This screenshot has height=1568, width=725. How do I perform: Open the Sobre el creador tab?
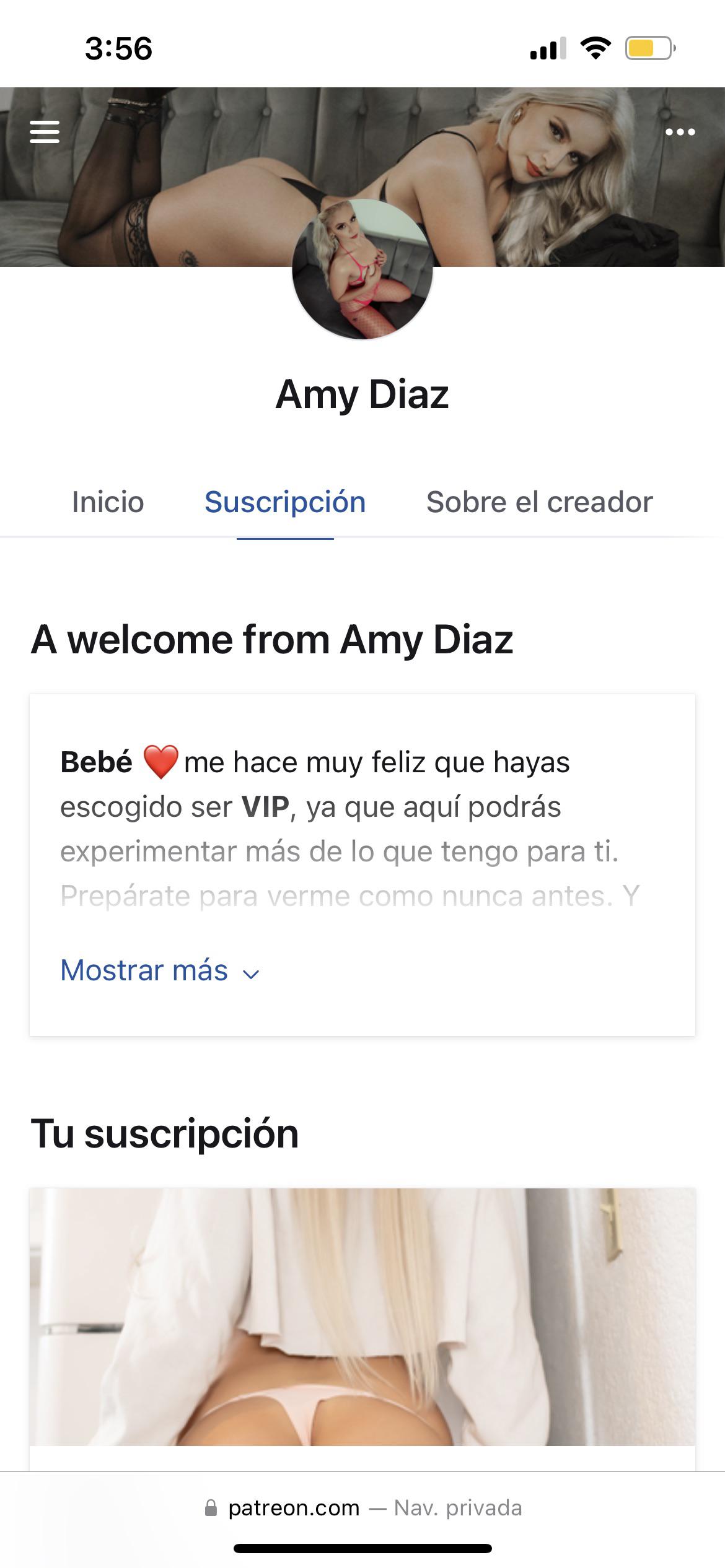point(538,502)
